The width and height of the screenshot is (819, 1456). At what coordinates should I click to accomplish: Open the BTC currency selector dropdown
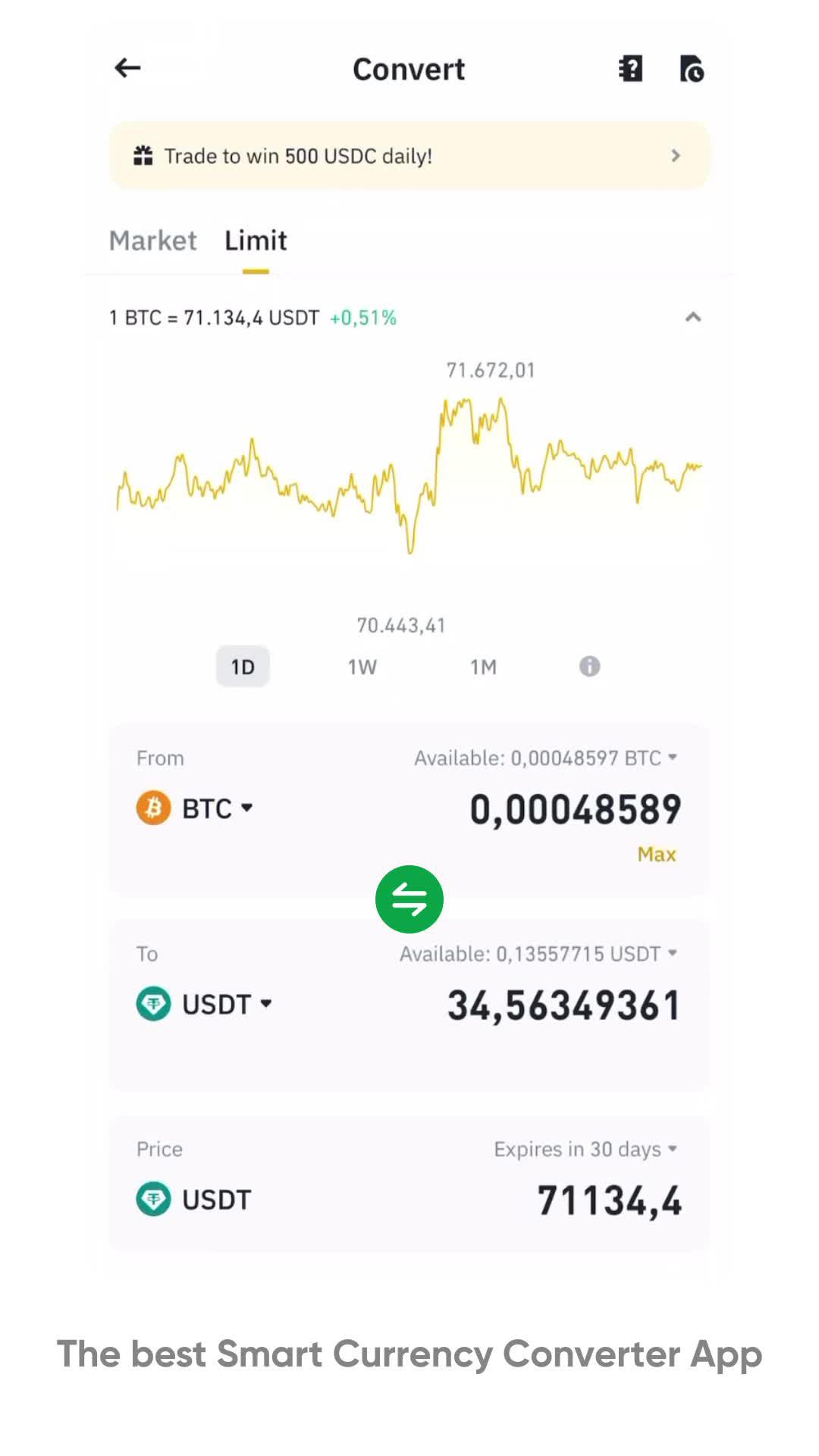pyautogui.click(x=218, y=808)
